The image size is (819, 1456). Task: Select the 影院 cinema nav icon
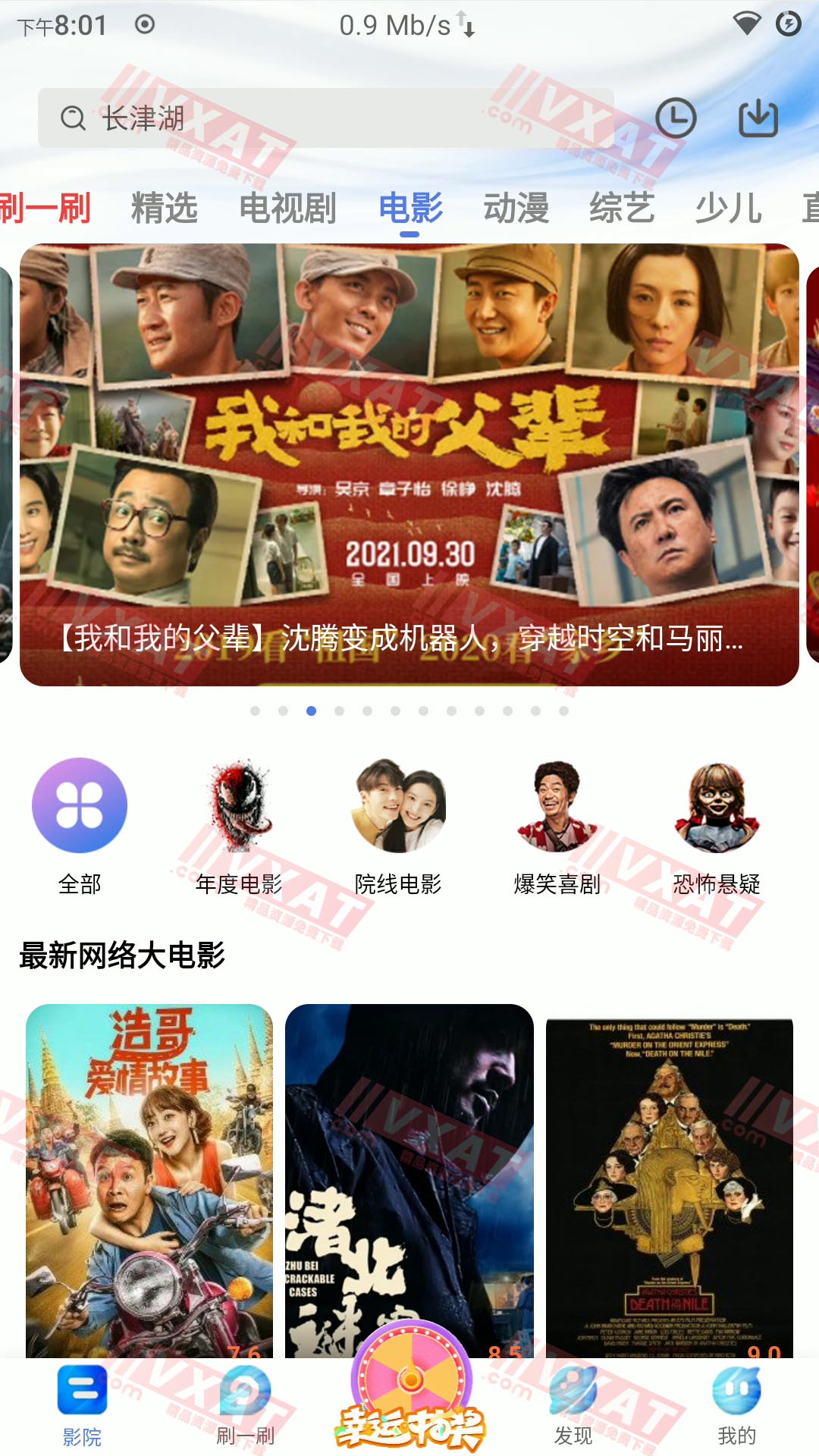coord(83,1395)
